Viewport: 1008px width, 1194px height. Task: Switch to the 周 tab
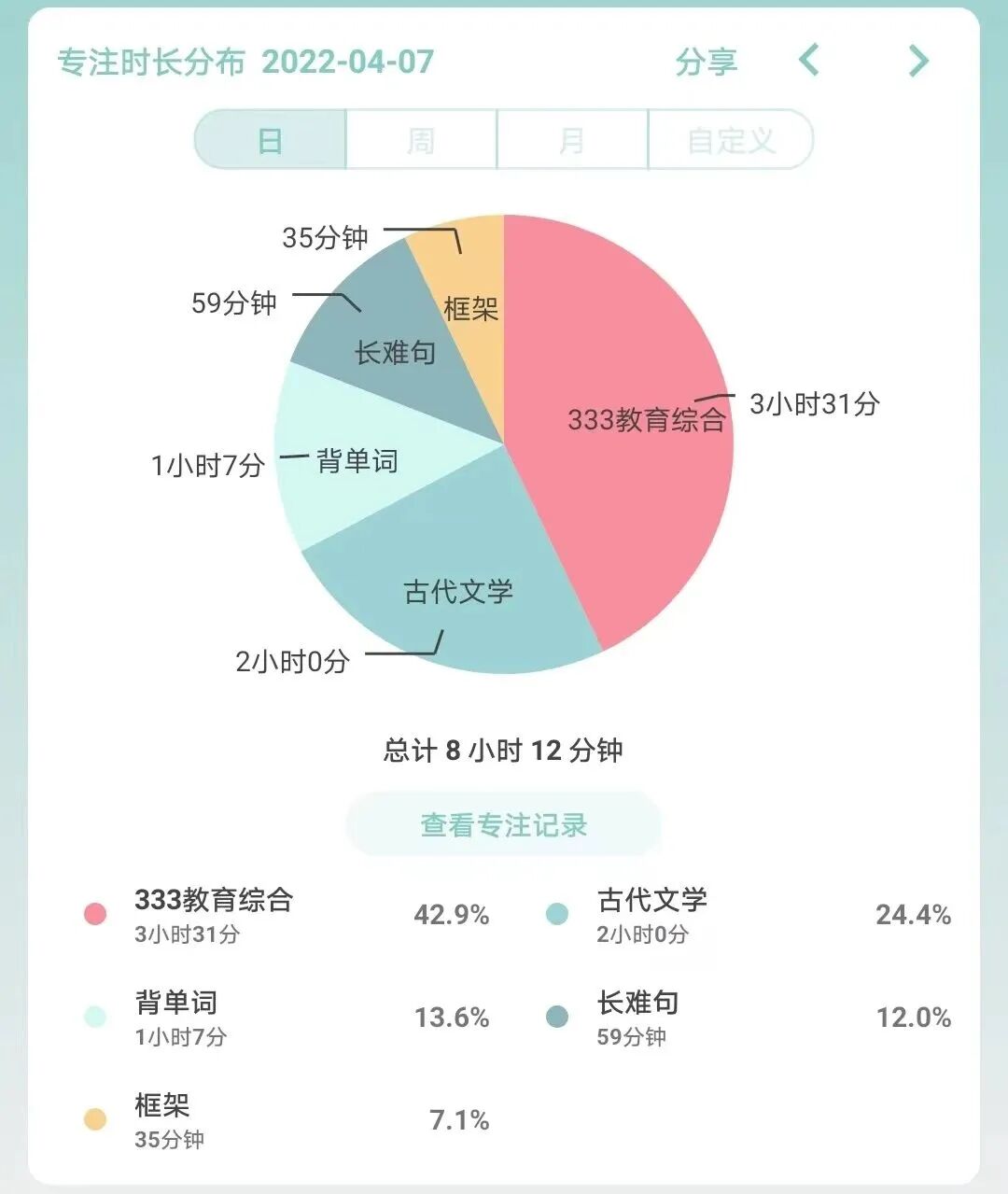point(421,140)
